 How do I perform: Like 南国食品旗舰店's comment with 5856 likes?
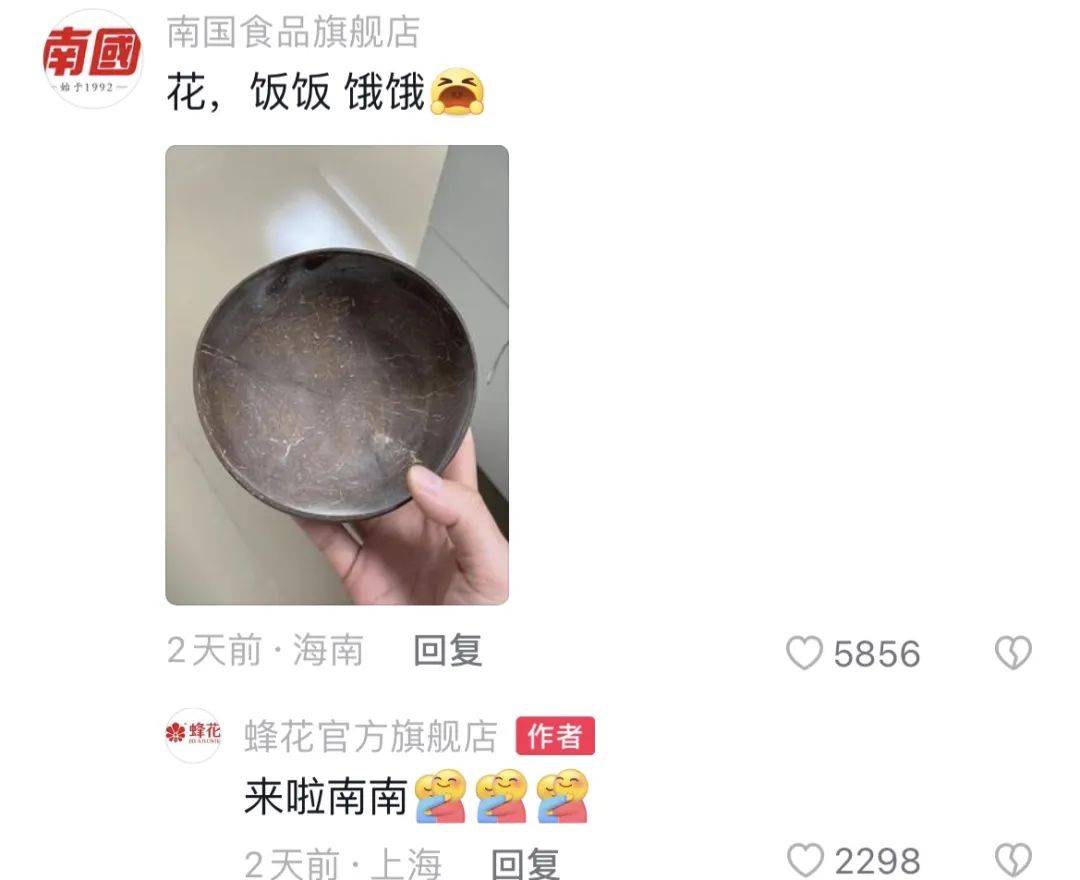pos(804,654)
